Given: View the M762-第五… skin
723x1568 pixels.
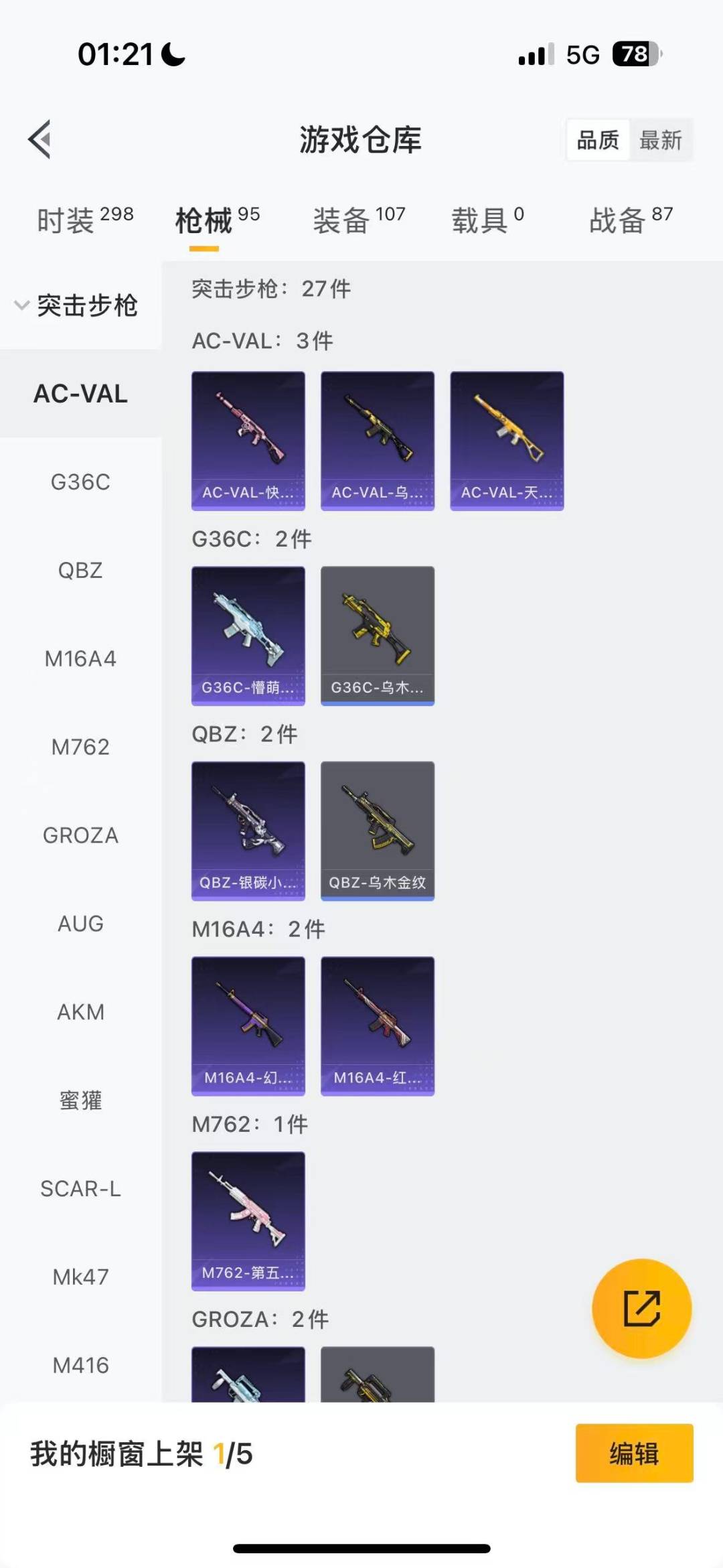Looking at the screenshot, I should tap(248, 1220).
